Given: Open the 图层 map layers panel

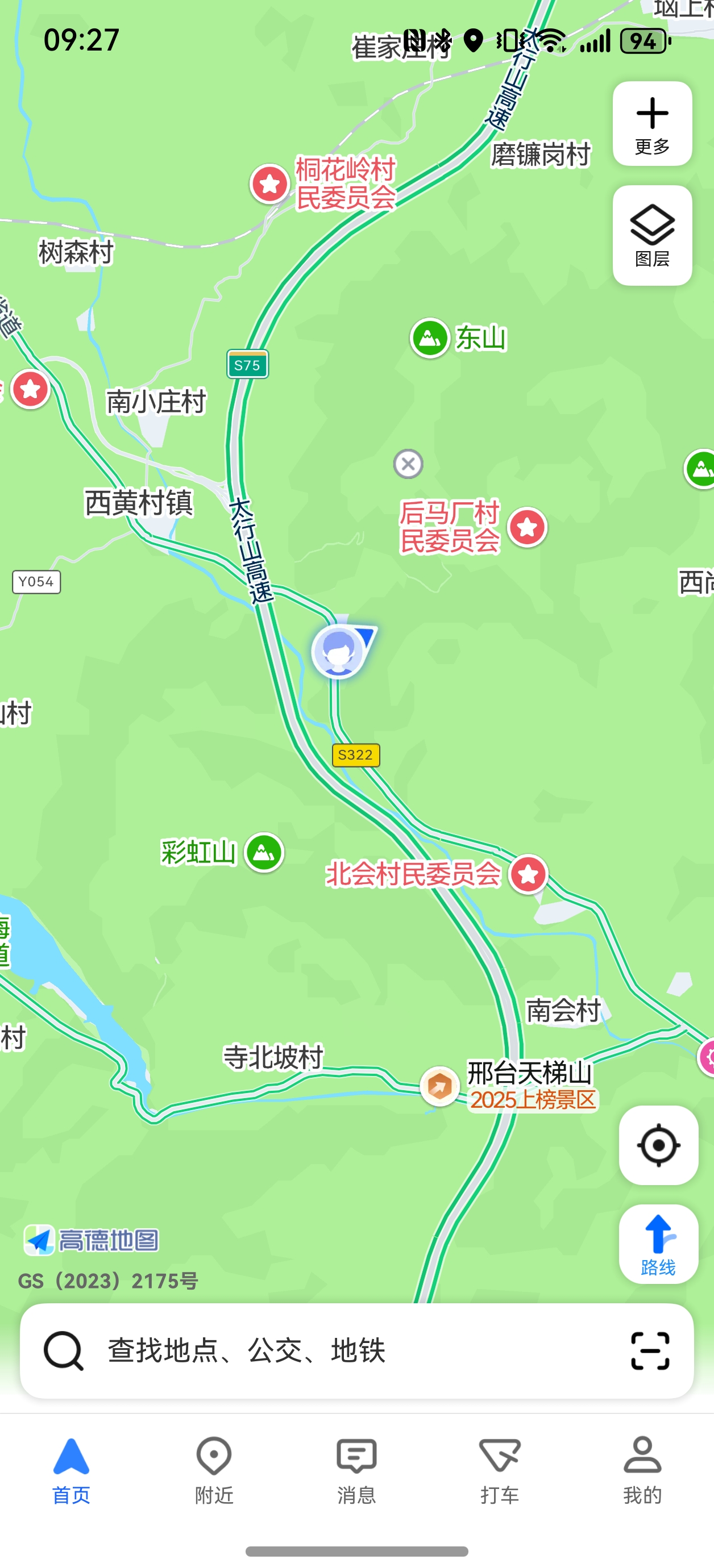Looking at the screenshot, I should pos(652,235).
